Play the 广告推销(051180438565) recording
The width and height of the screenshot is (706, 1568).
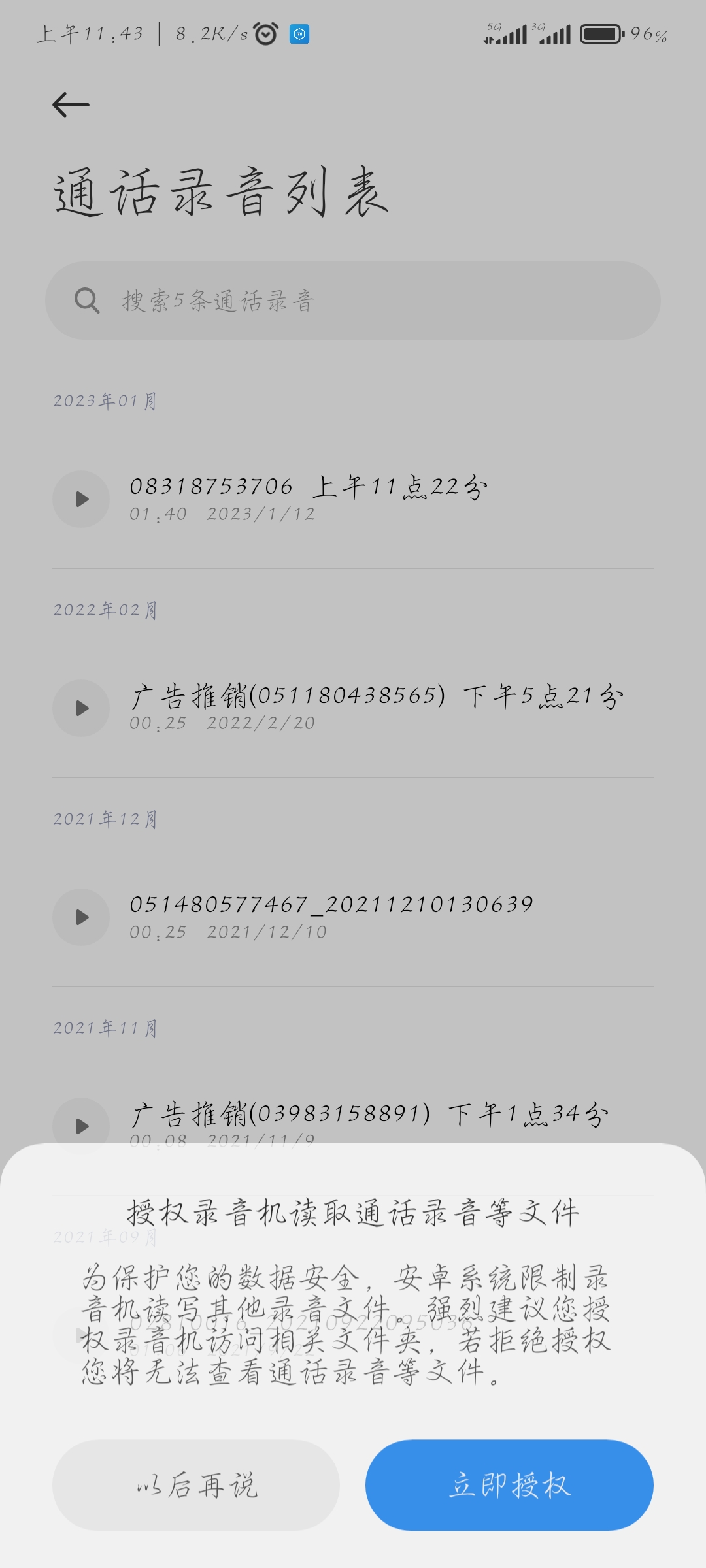81,708
